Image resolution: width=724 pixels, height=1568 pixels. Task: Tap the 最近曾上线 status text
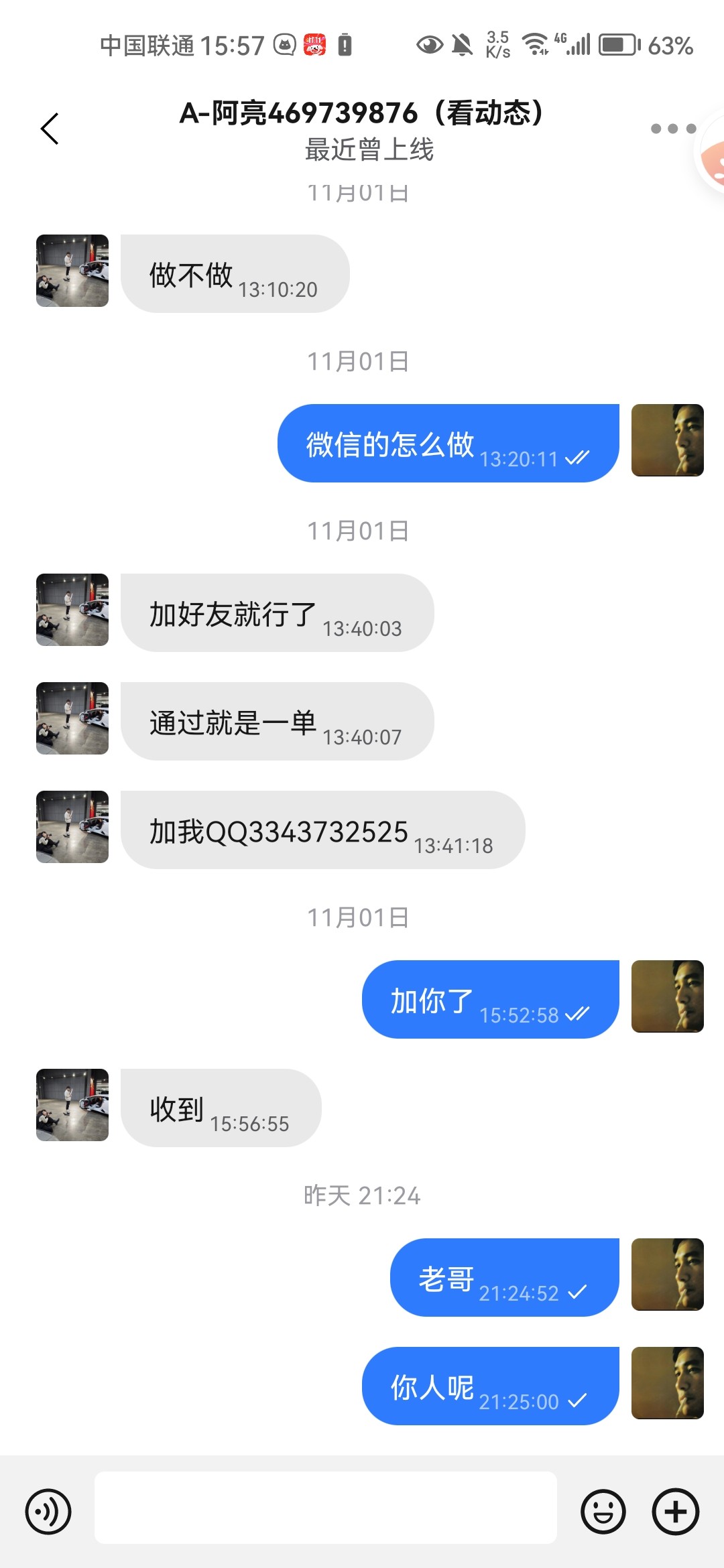tap(369, 151)
